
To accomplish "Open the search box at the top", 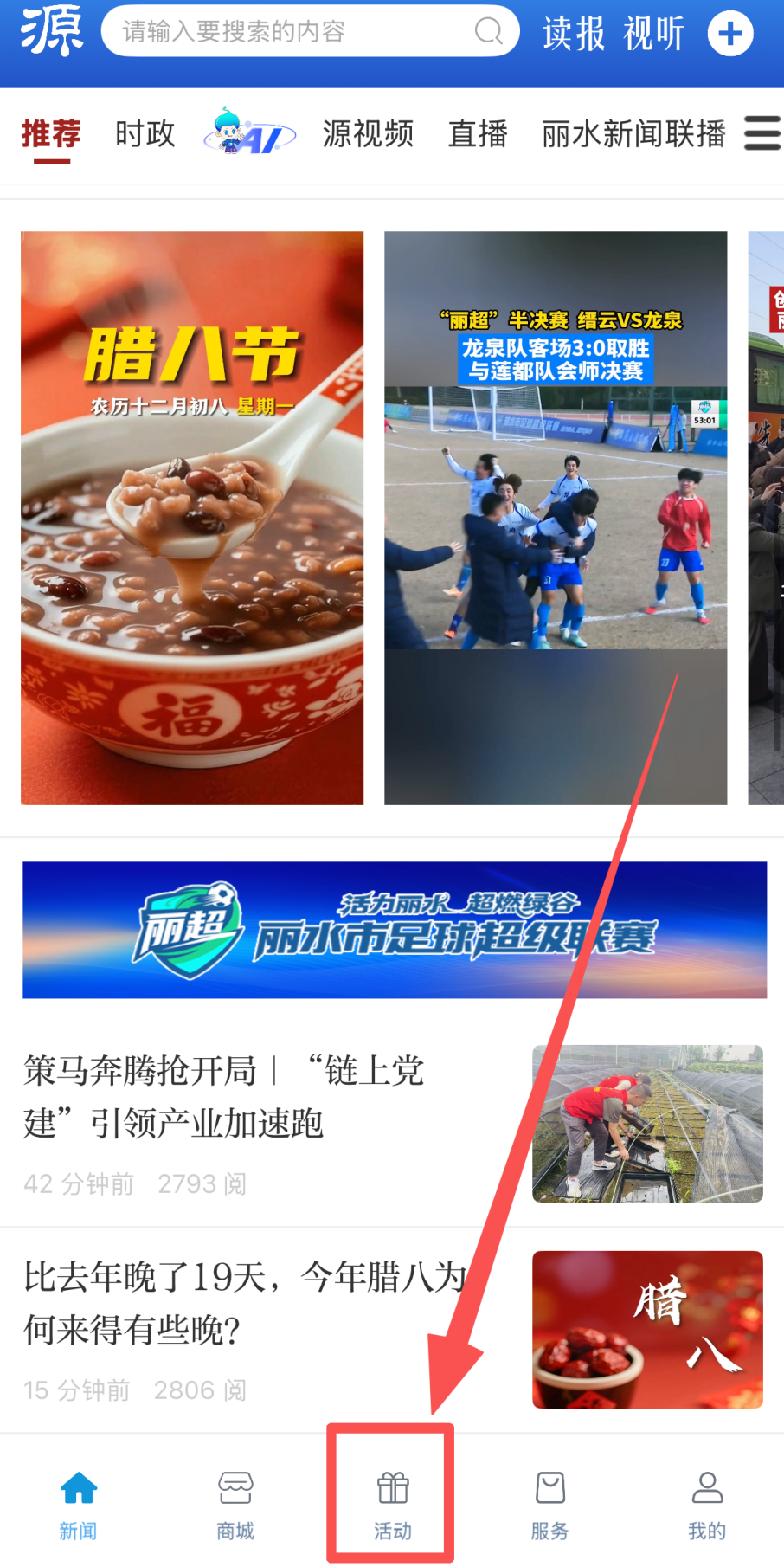I will [310, 31].
